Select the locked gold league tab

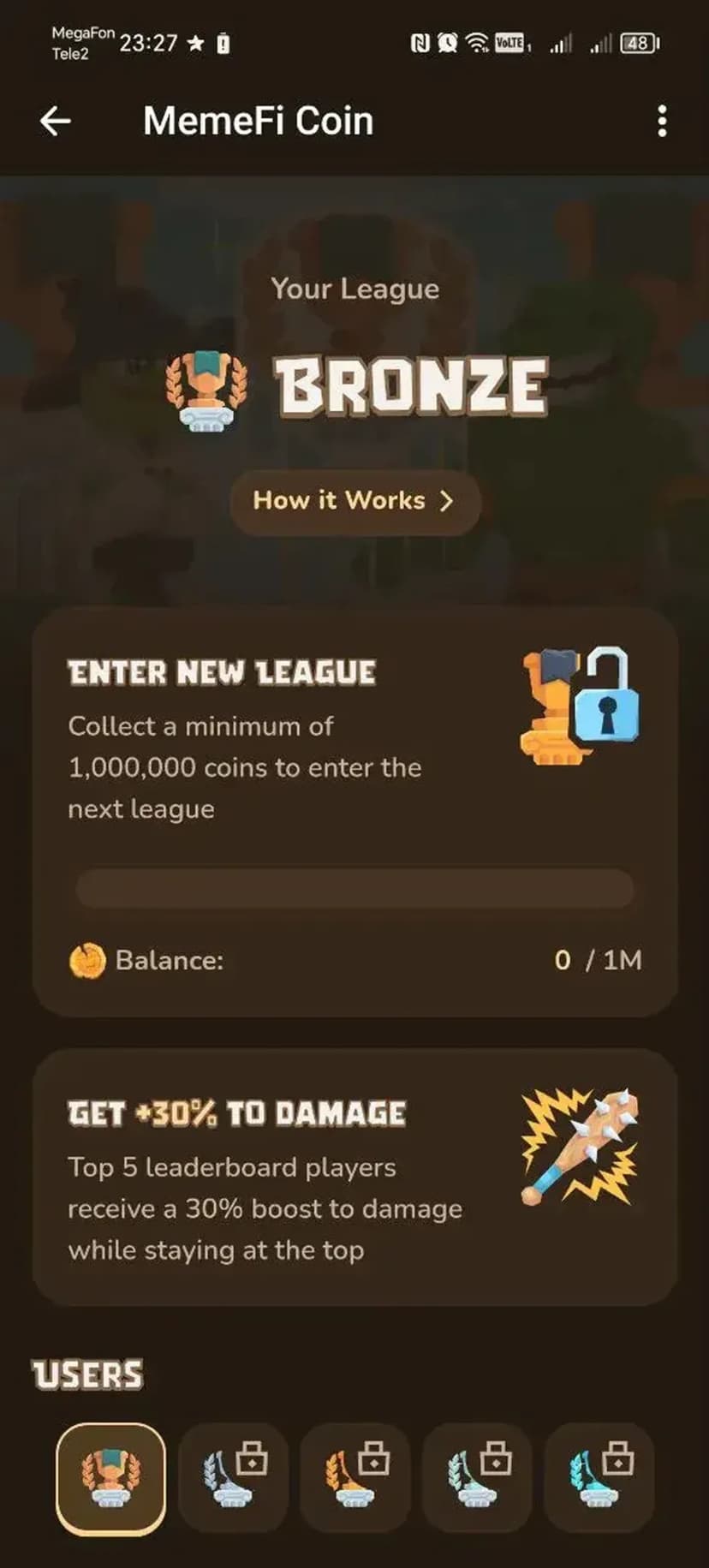click(x=355, y=1477)
